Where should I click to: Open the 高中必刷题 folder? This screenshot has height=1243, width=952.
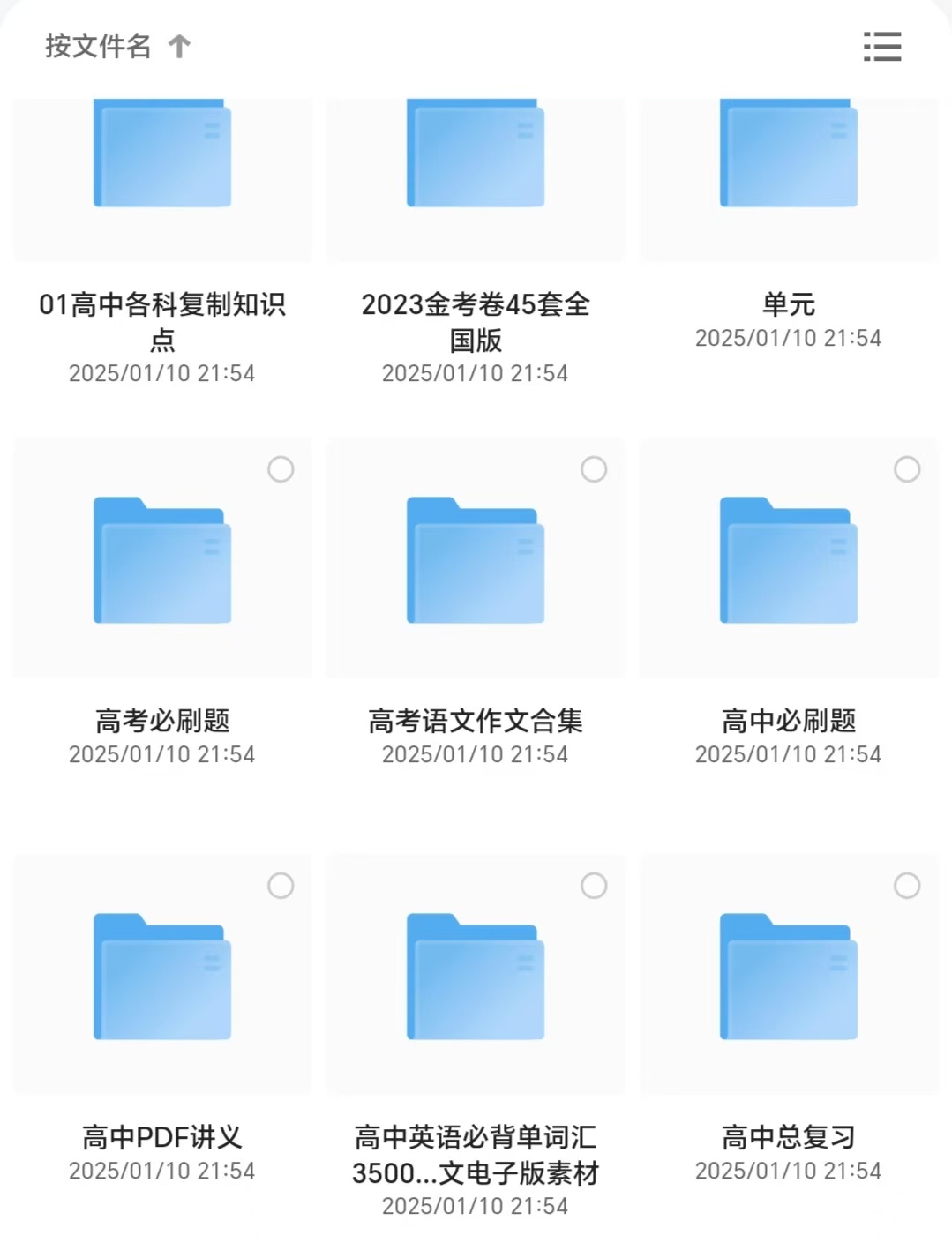tap(788, 561)
